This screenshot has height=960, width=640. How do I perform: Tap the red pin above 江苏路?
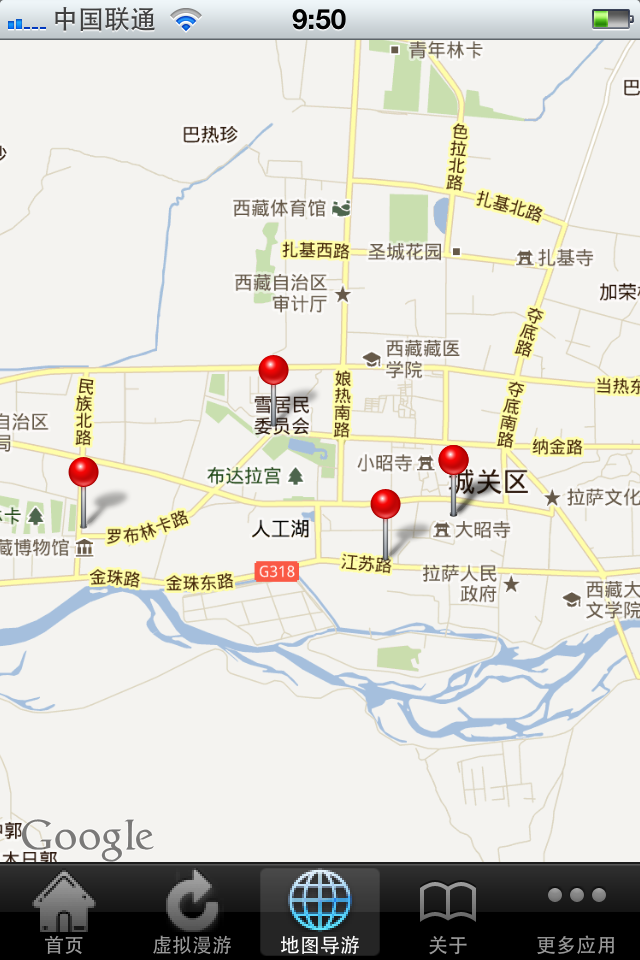click(x=385, y=505)
